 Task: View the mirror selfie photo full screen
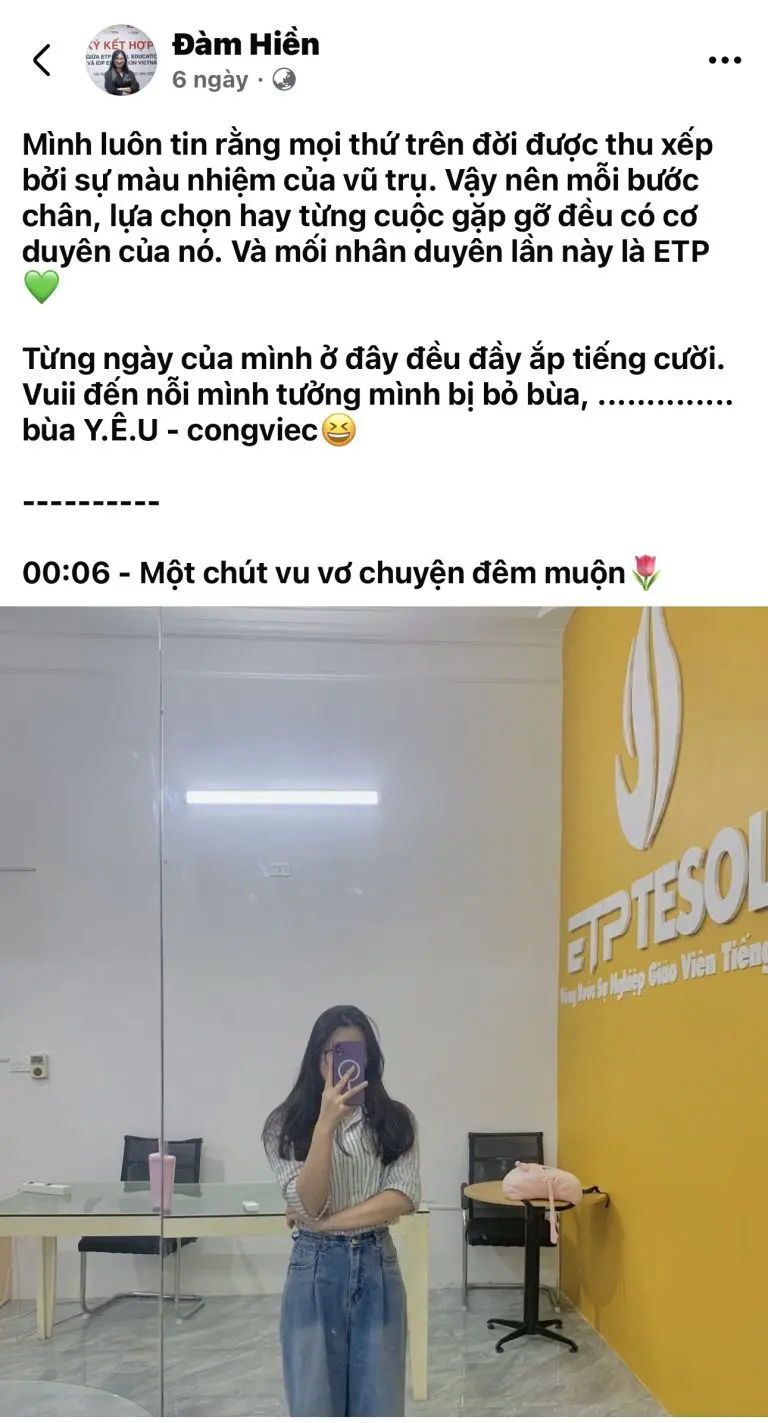[384, 1010]
